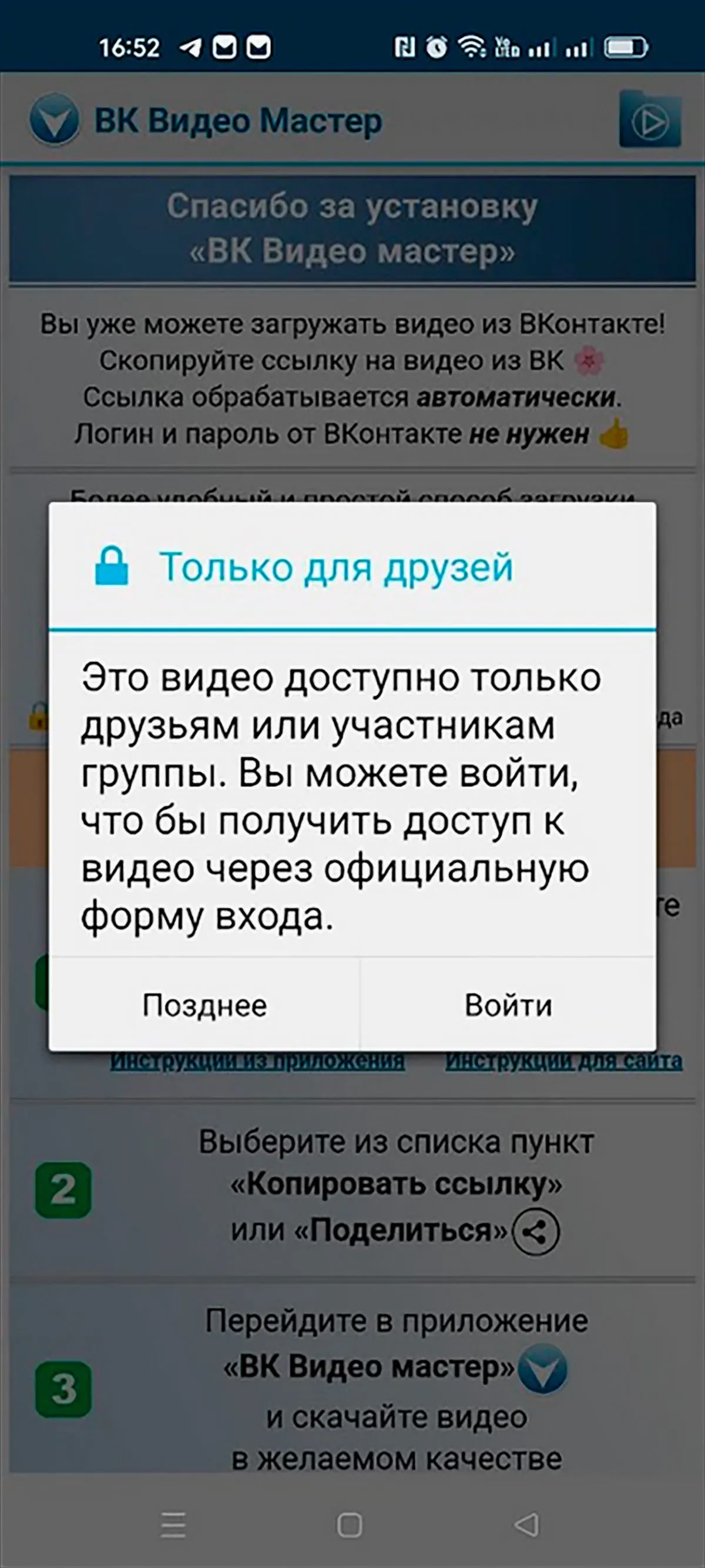Open Инструкции из приложения link

click(257, 1061)
